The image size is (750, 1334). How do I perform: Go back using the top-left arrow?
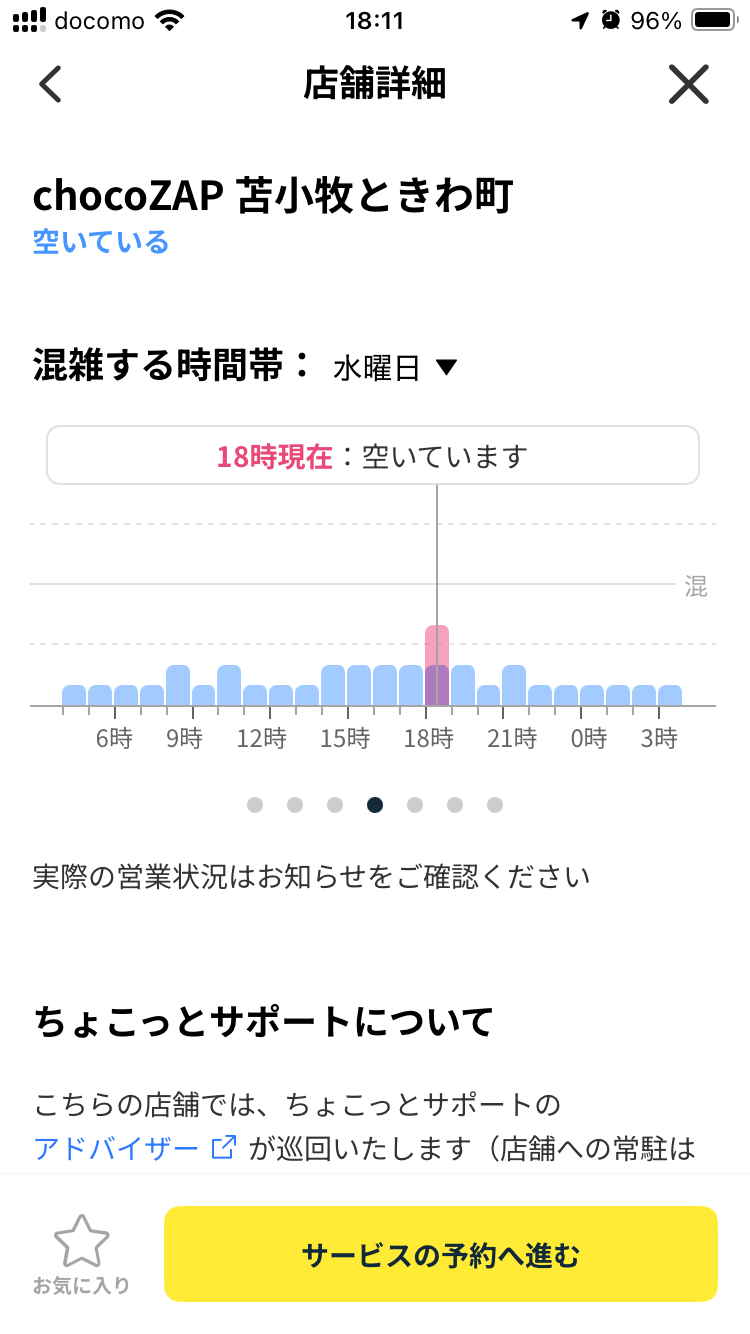coord(50,84)
